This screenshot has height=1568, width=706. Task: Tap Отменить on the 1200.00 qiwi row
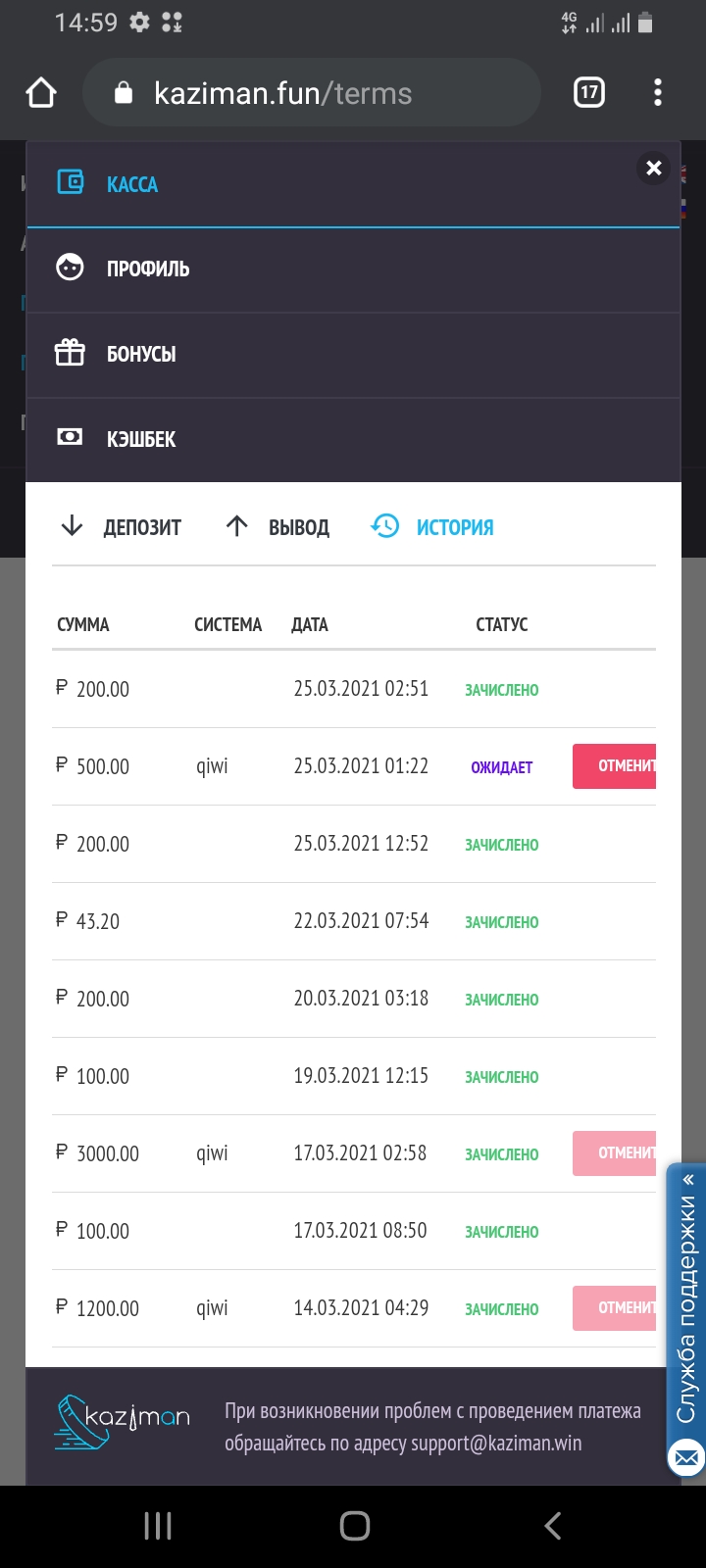(615, 1308)
